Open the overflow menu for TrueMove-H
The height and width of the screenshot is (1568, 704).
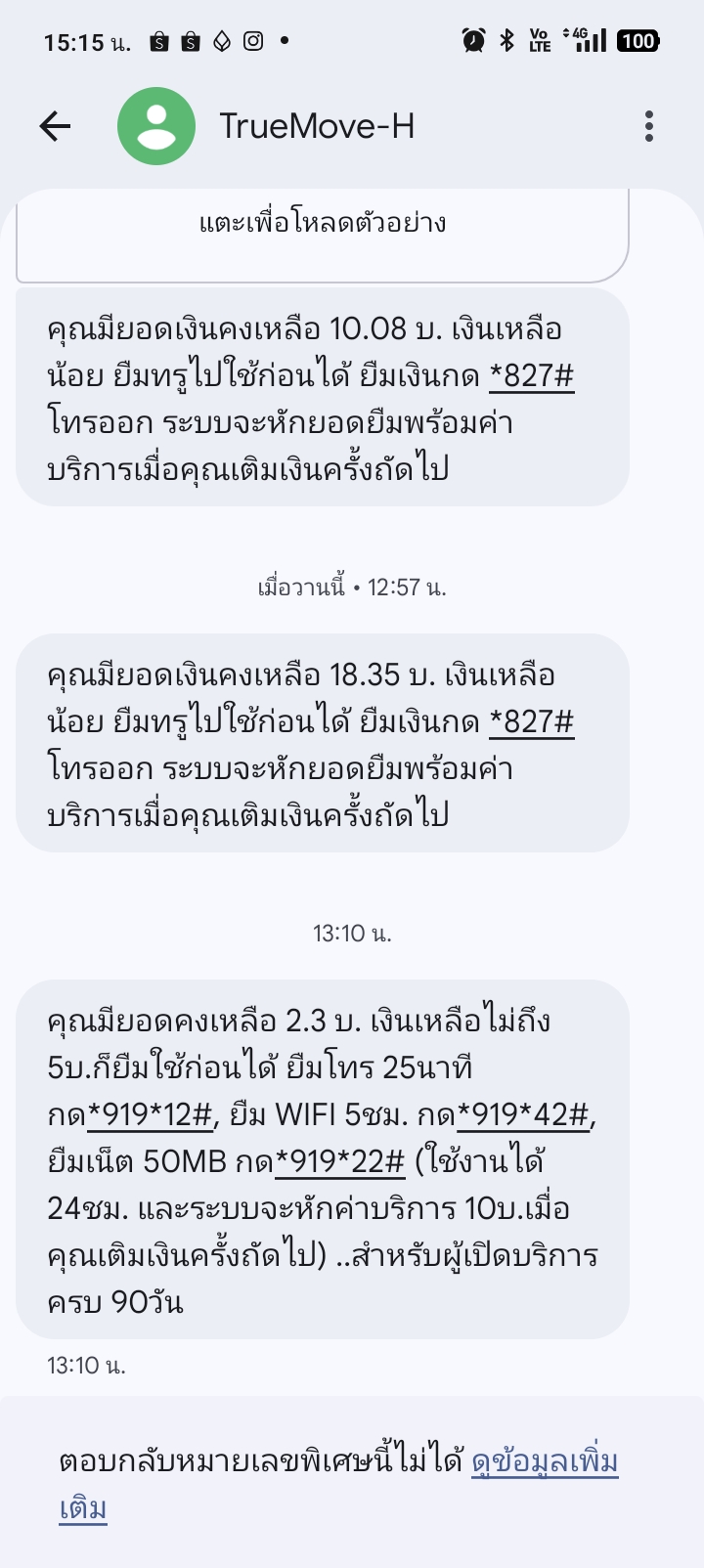click(x=649, y=126)
